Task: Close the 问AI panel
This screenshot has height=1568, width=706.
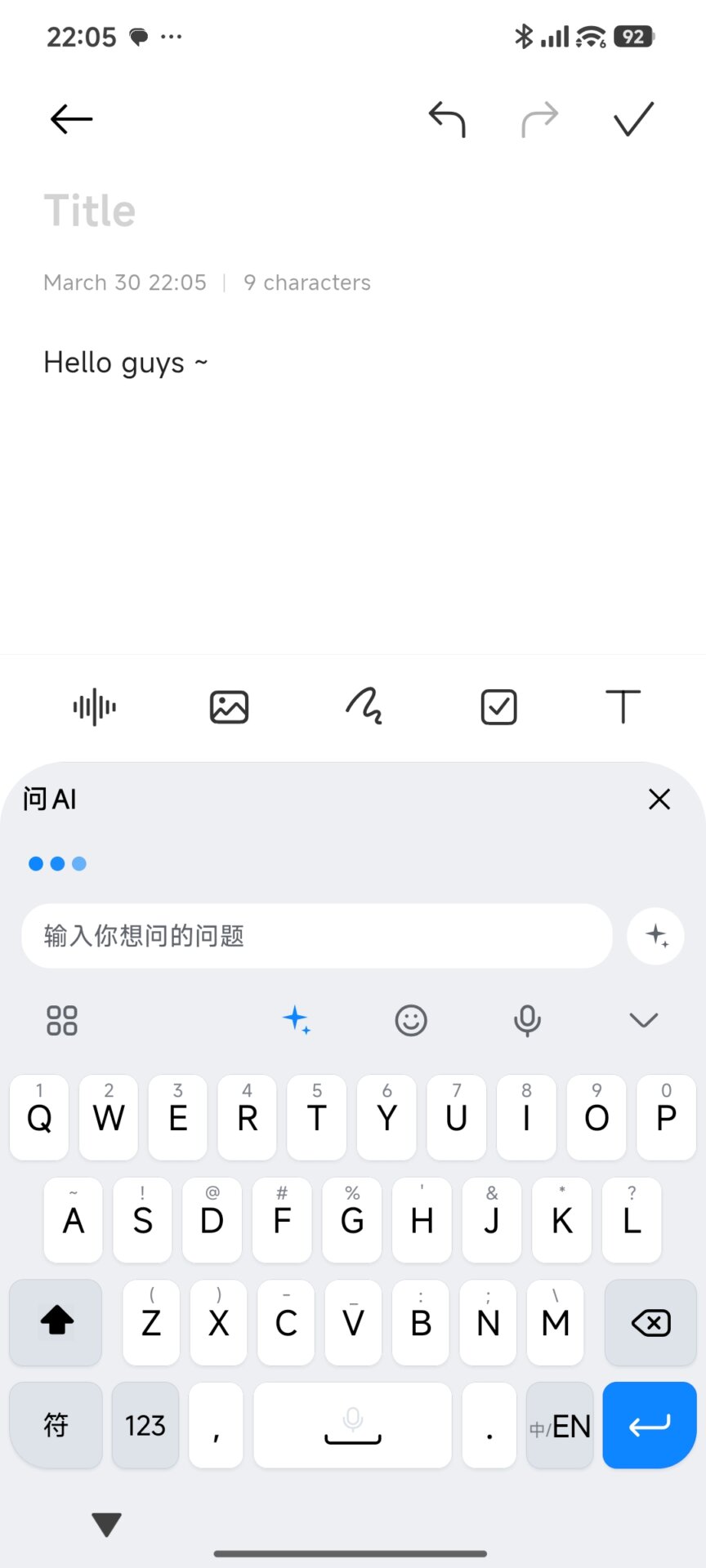Action: 659,799
